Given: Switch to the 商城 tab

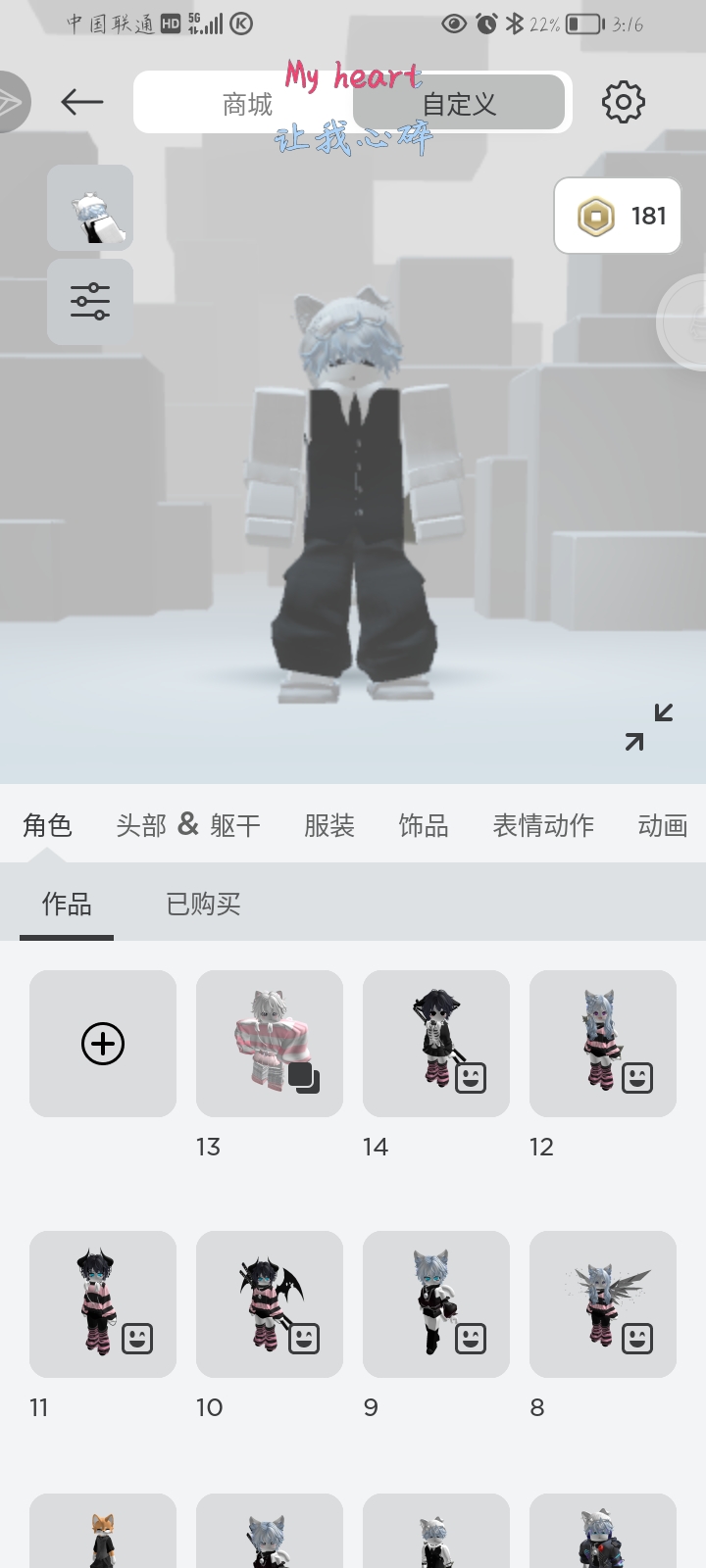Looking at the screenshot, I should 247,103.
